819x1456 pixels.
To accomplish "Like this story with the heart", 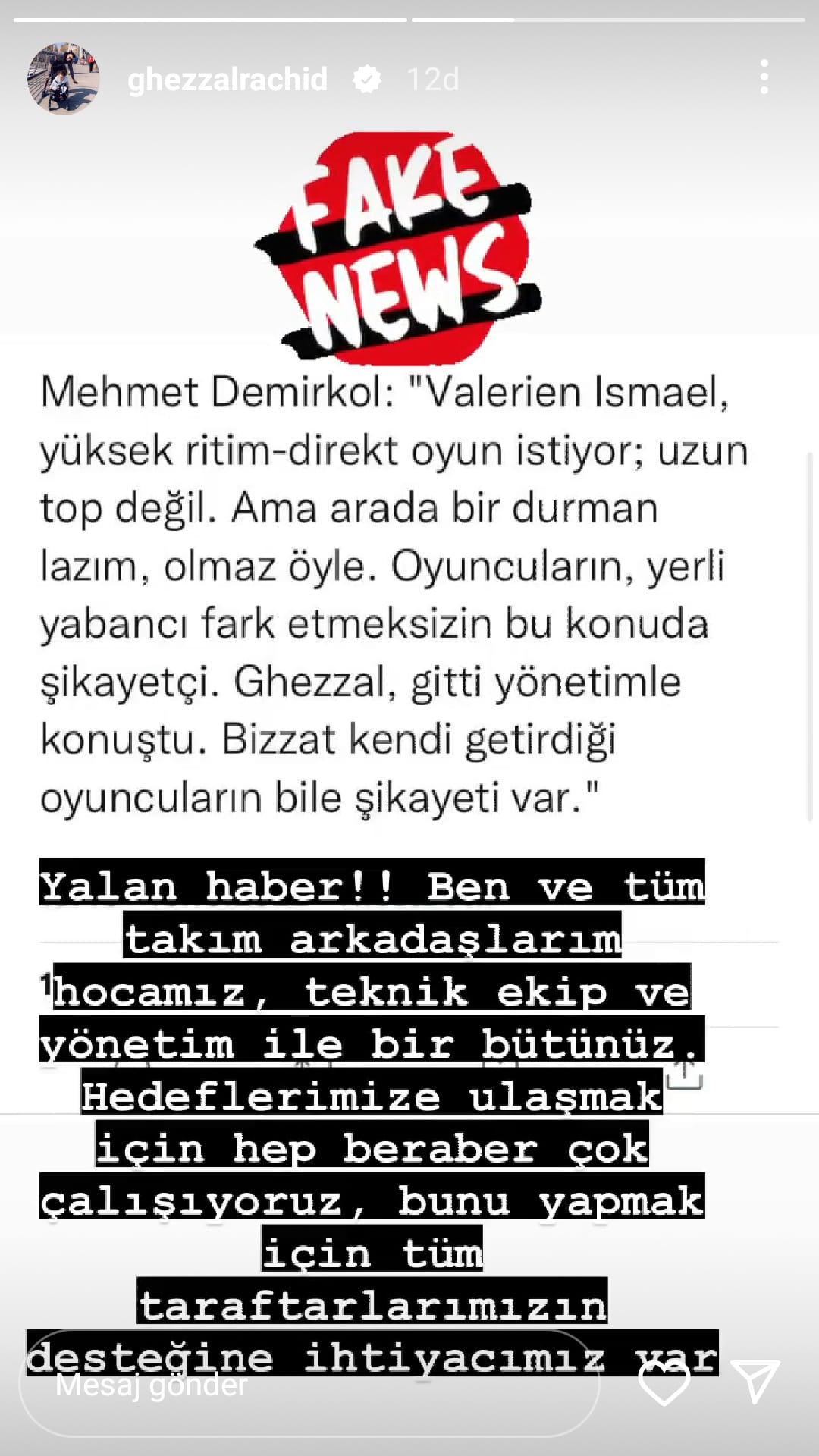I will click(x=664, y=1382).
